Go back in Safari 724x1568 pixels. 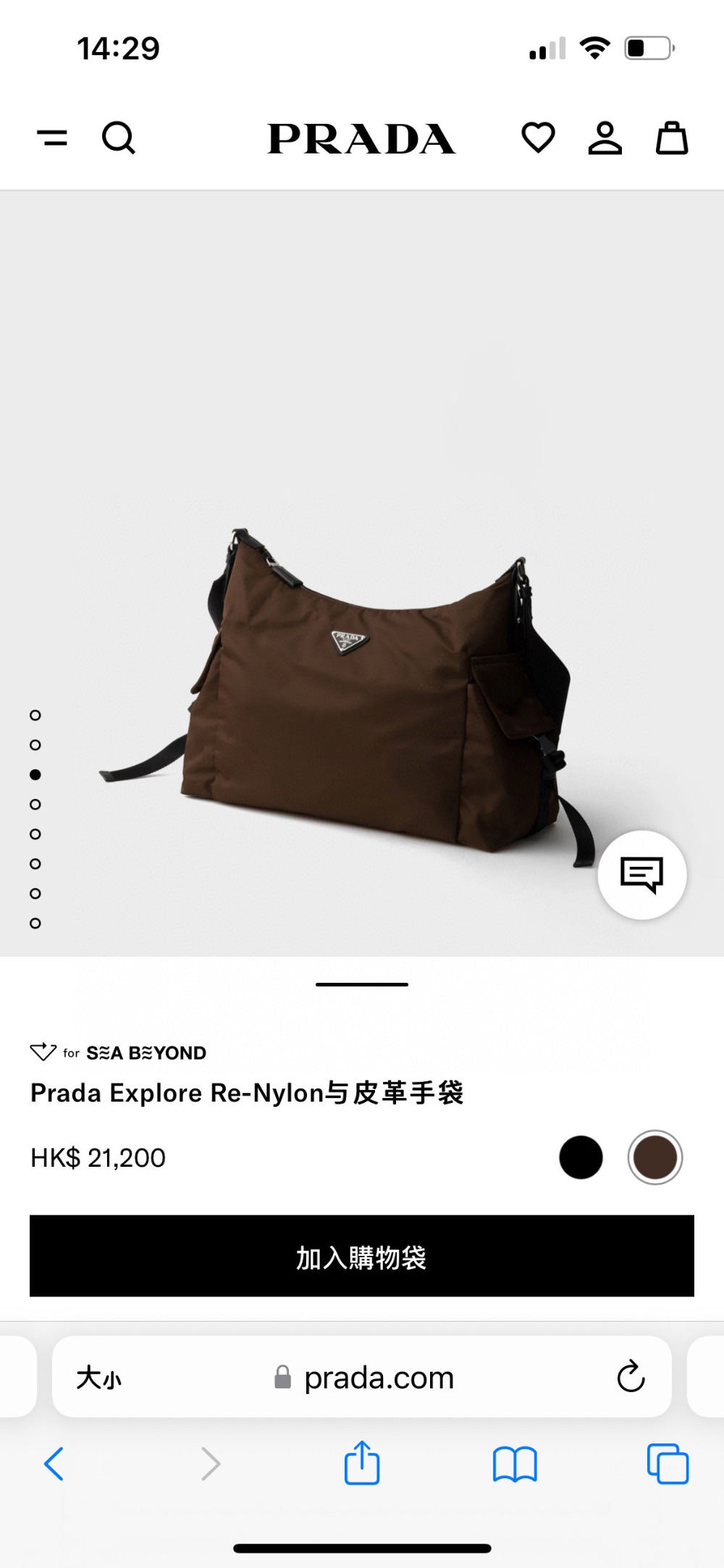(x=54, y=1464)
